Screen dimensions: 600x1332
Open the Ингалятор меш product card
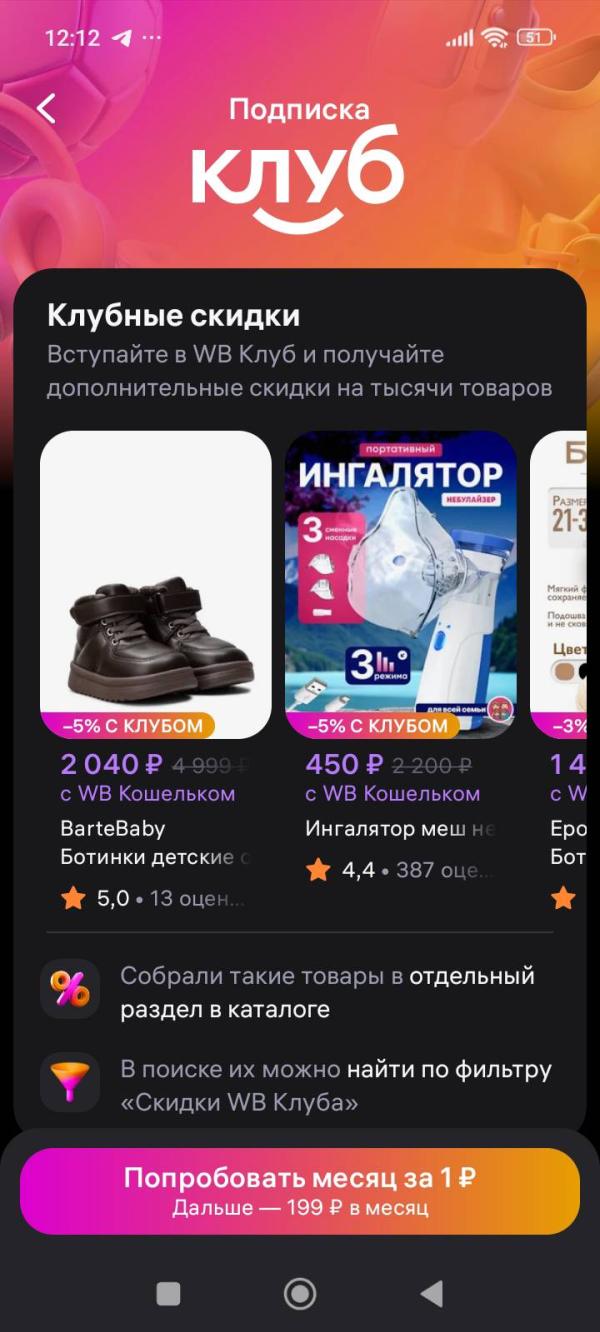[x=400, y=585]
